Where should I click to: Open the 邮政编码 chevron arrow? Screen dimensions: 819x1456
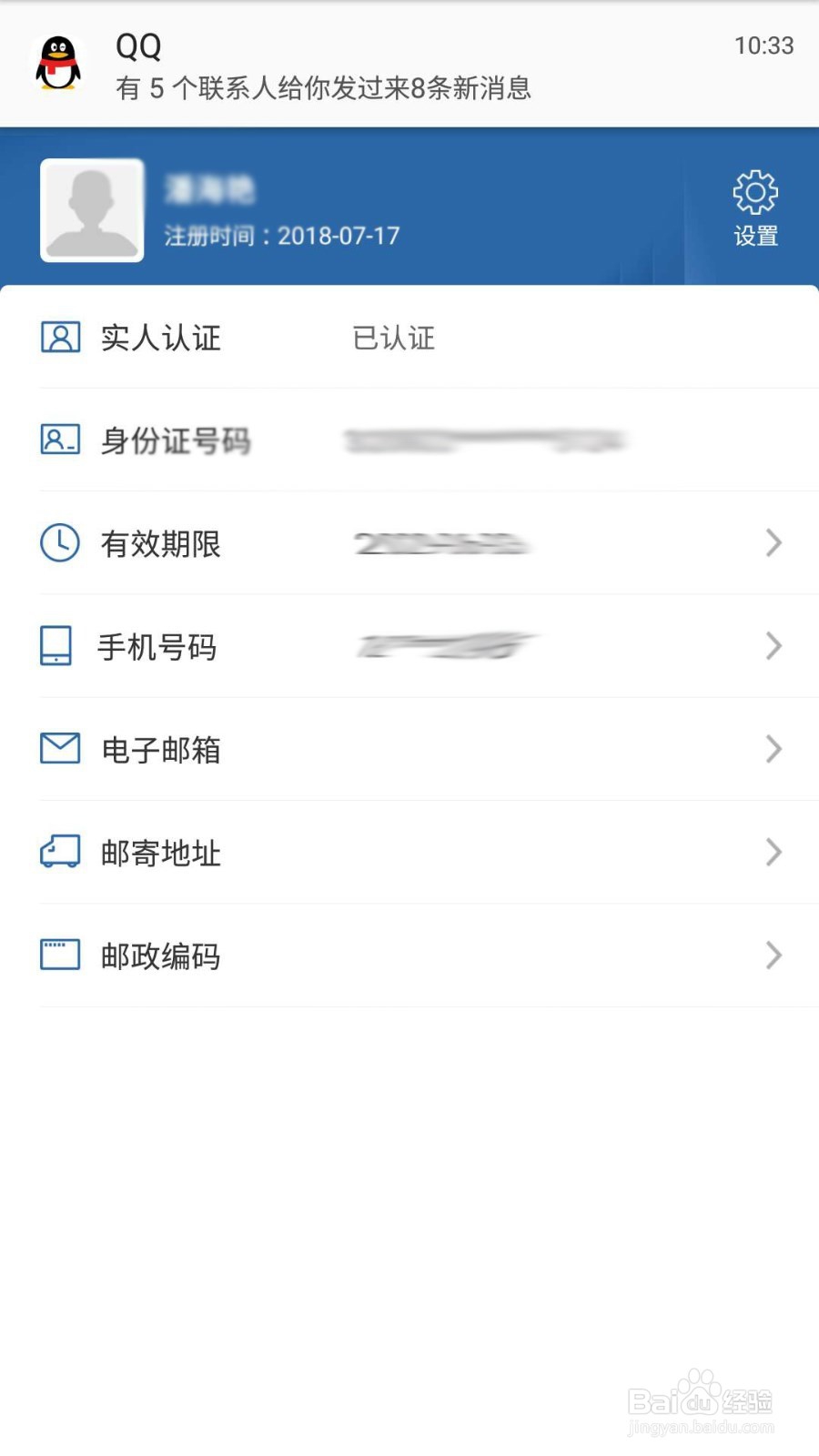(773, 955)
